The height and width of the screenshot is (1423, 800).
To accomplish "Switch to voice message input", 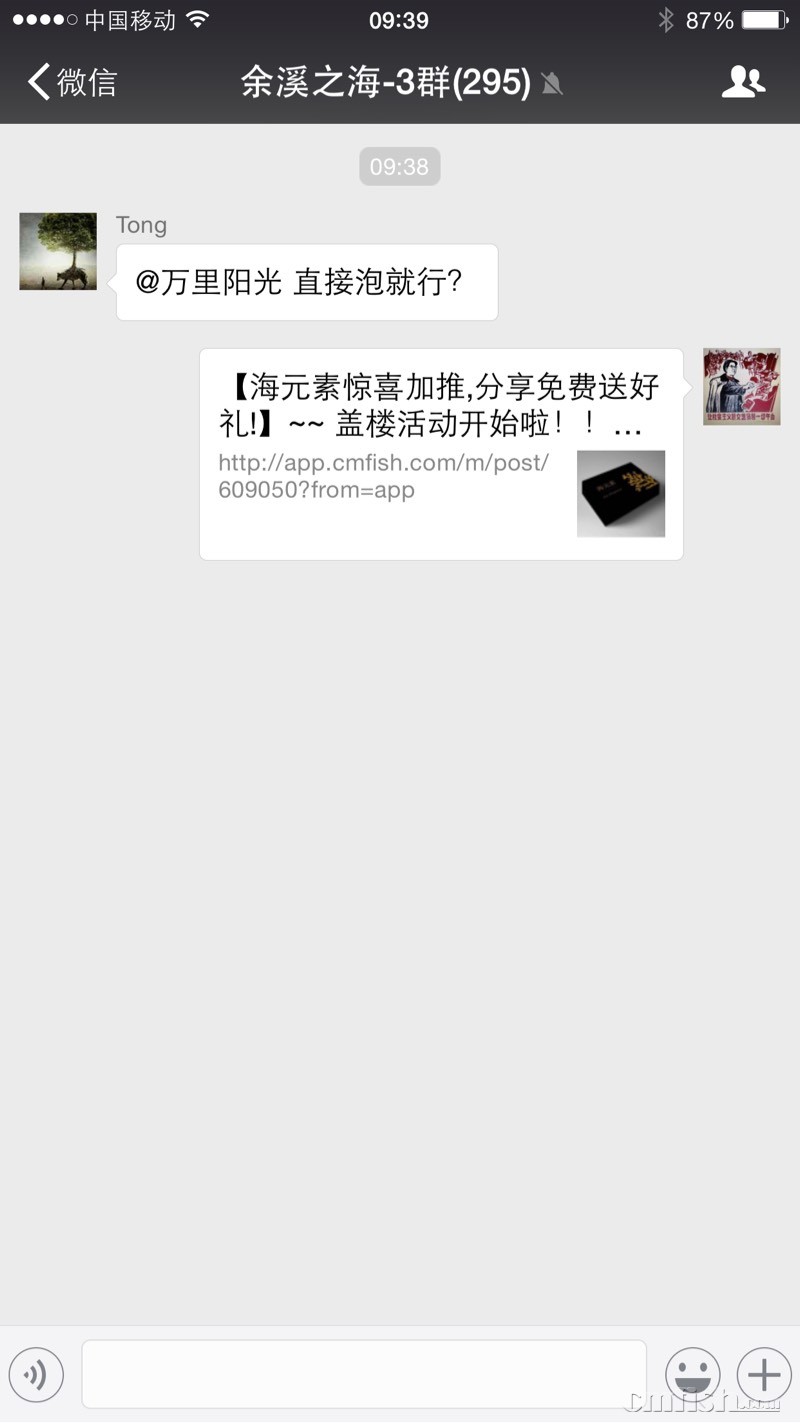I will tap(36, 1375).
